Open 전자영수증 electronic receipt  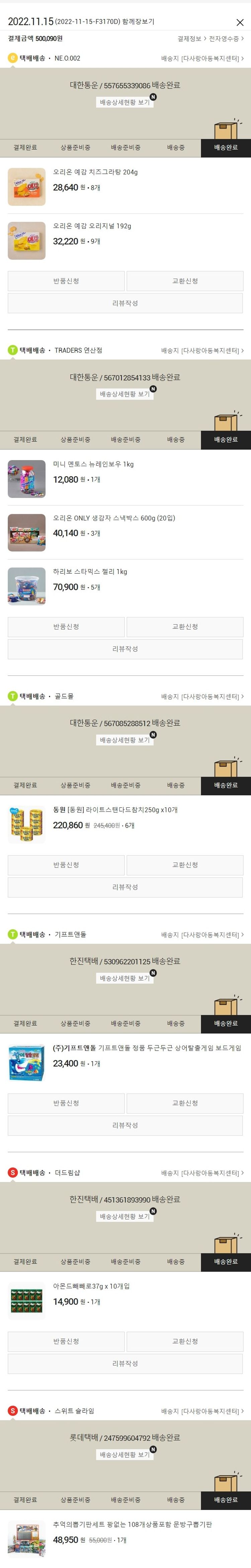pyautogui.click(x=226, y=39)
